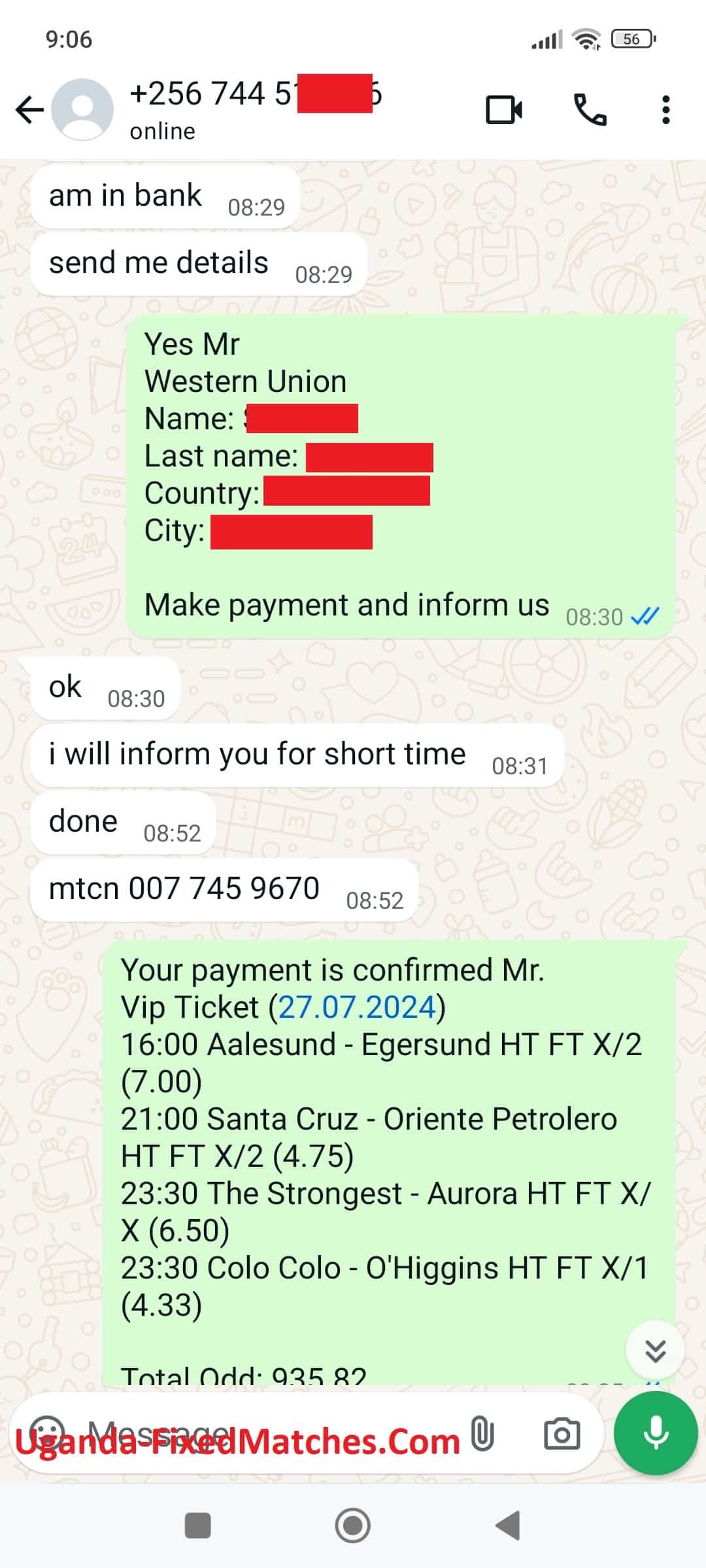706x1568 pixels.
Task: Start a voice call
Action: pos(590,109)
